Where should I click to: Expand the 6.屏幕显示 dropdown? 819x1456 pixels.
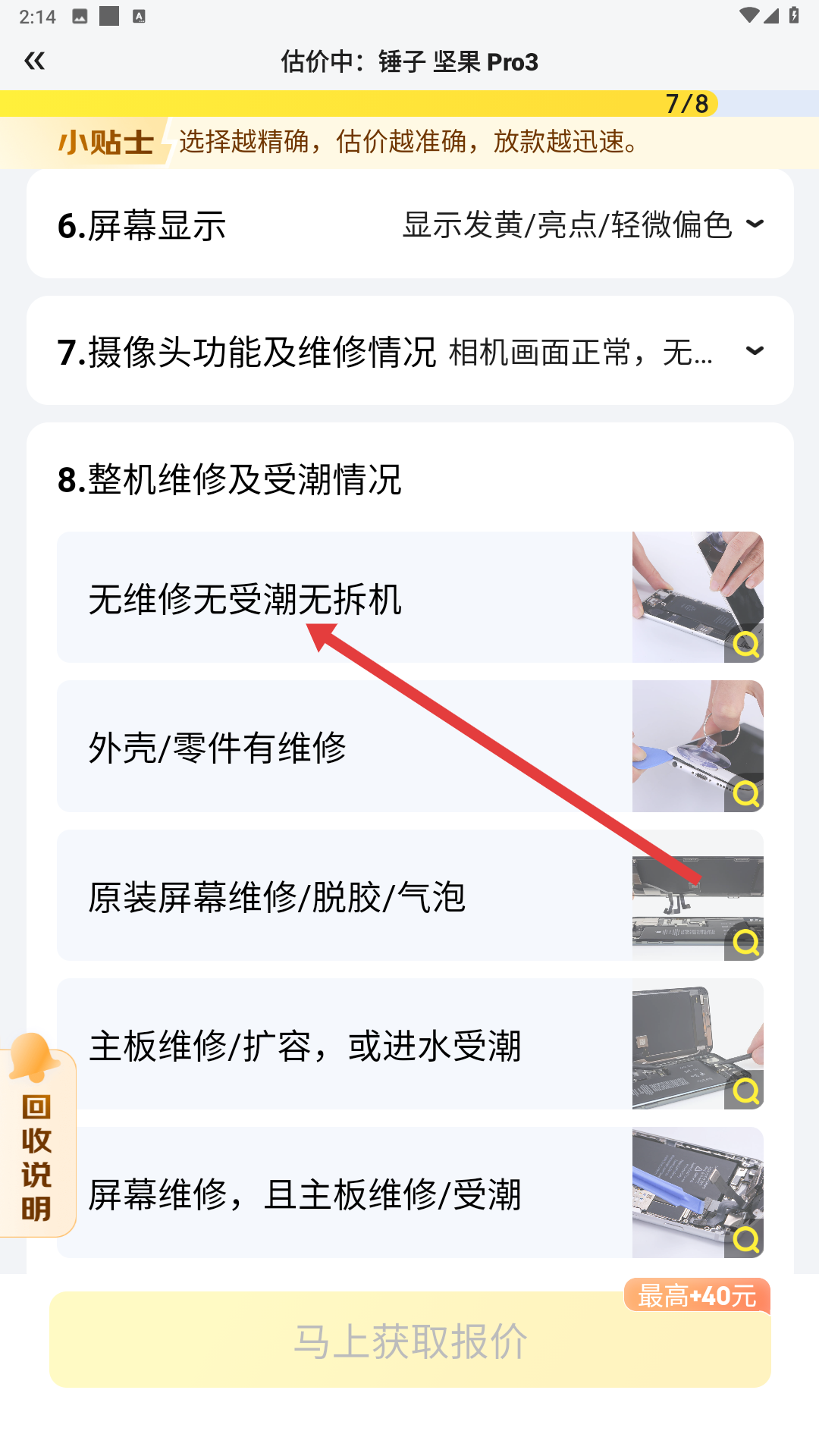[755, 224]
